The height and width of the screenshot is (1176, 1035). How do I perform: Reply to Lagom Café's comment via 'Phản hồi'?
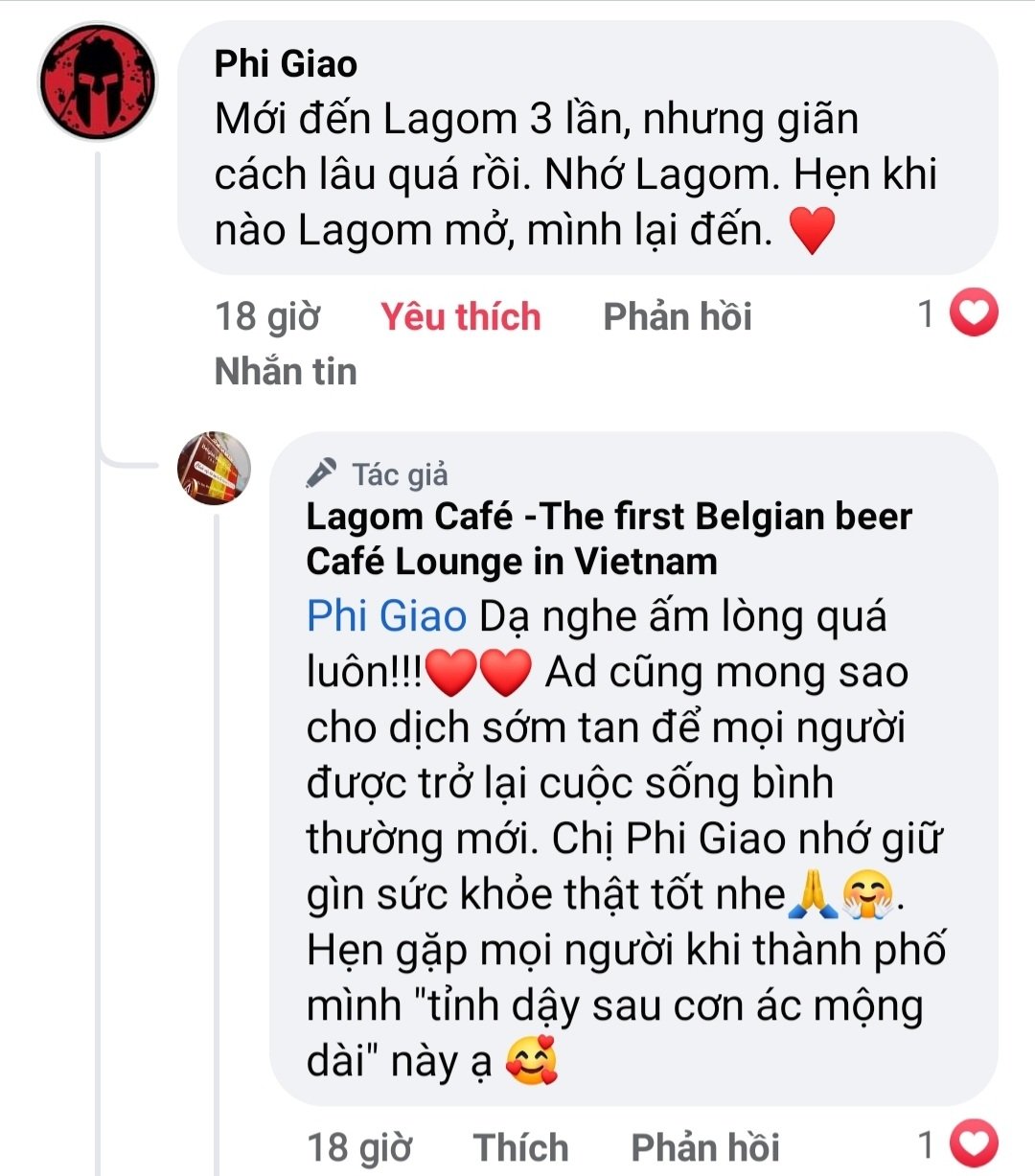tap(705, 1147)
